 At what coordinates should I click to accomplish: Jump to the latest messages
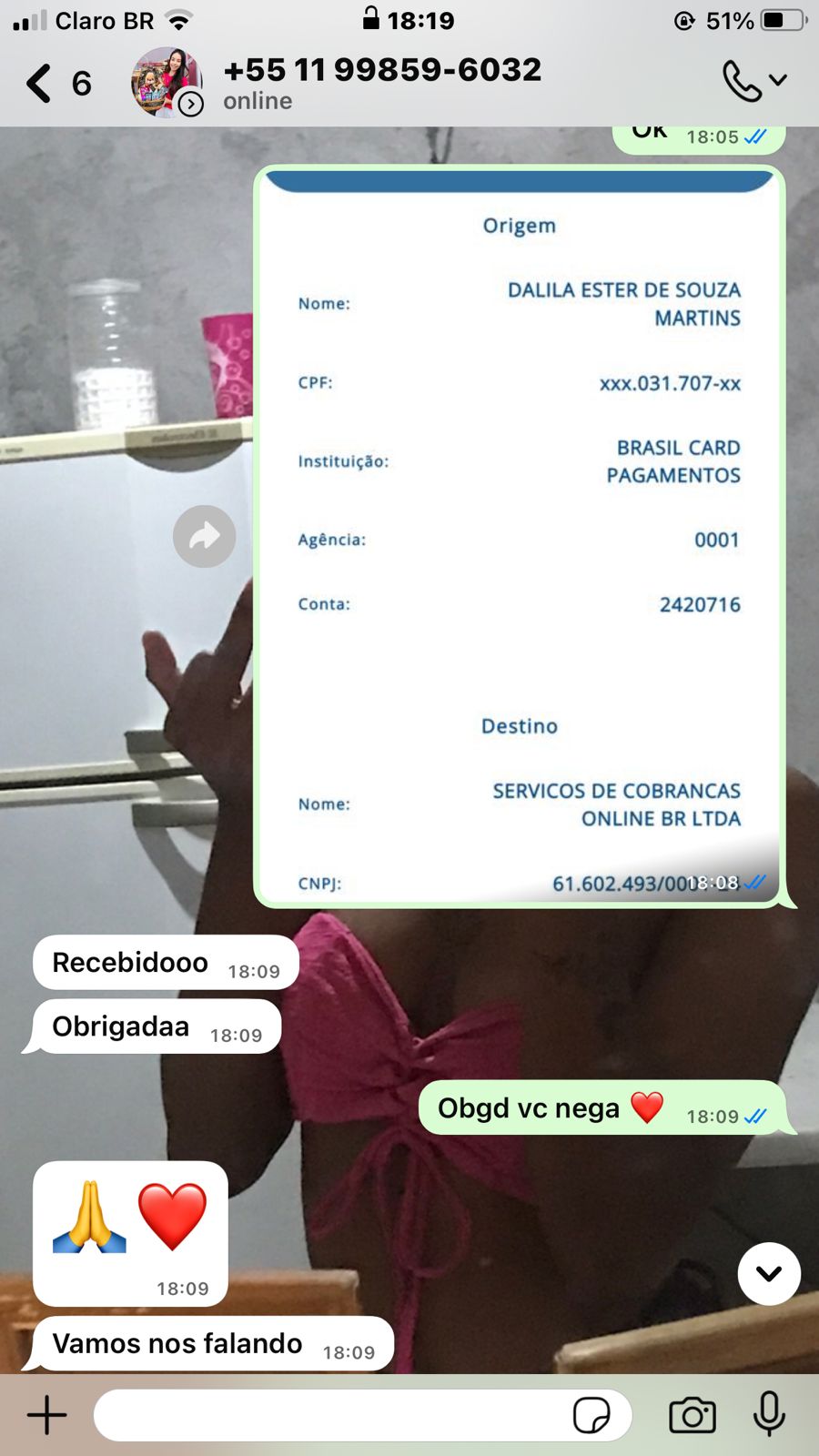769,1273
